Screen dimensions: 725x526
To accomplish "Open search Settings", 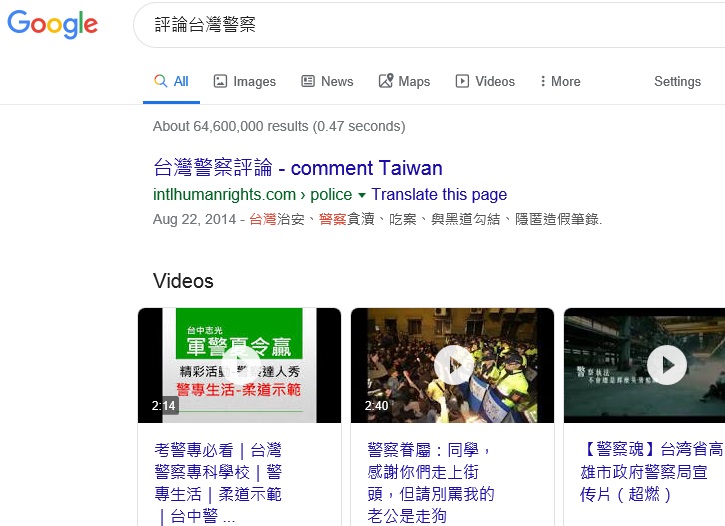I will (677, 82).
